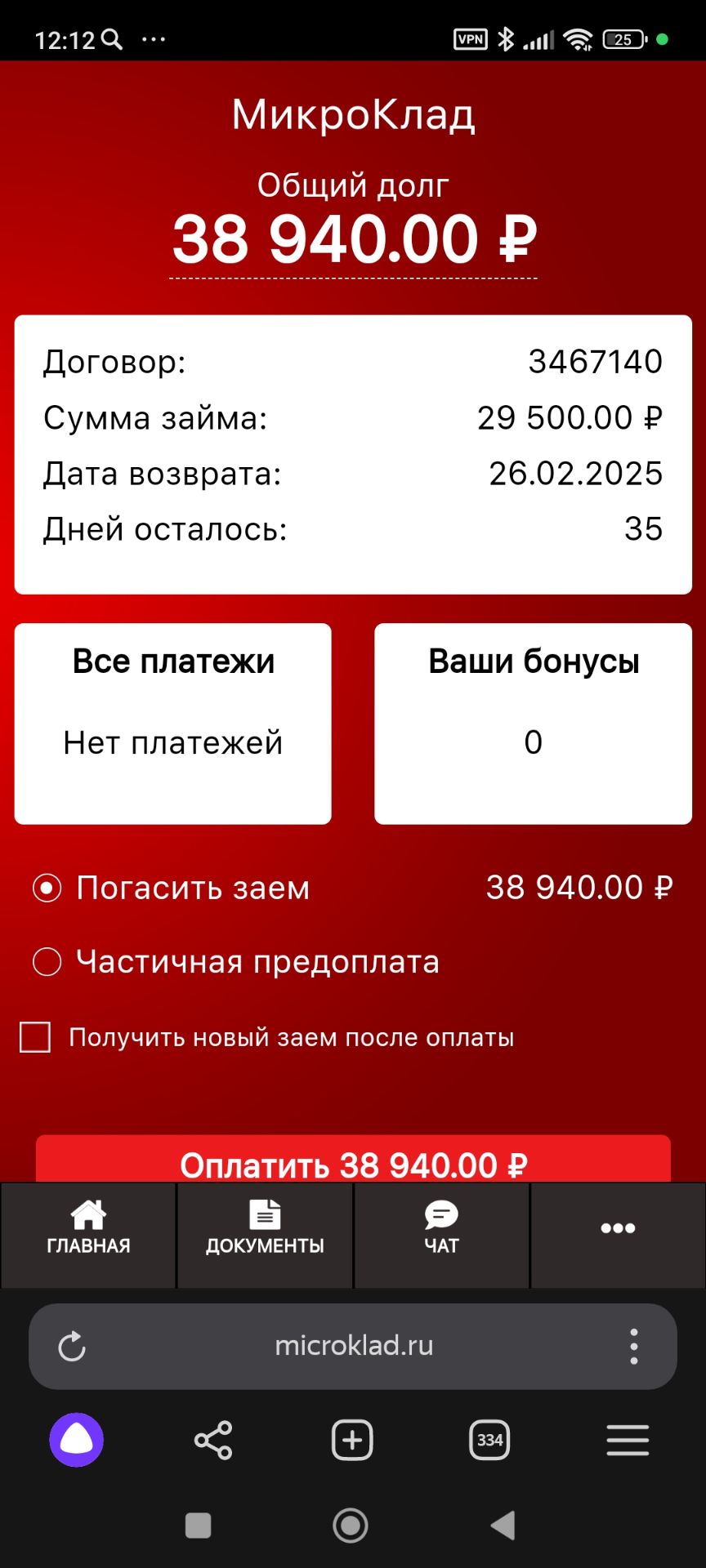The height and width of the screenshot is (1568, 706).
Task: Open the "Все платежи" card
Action: click(173, 724)
